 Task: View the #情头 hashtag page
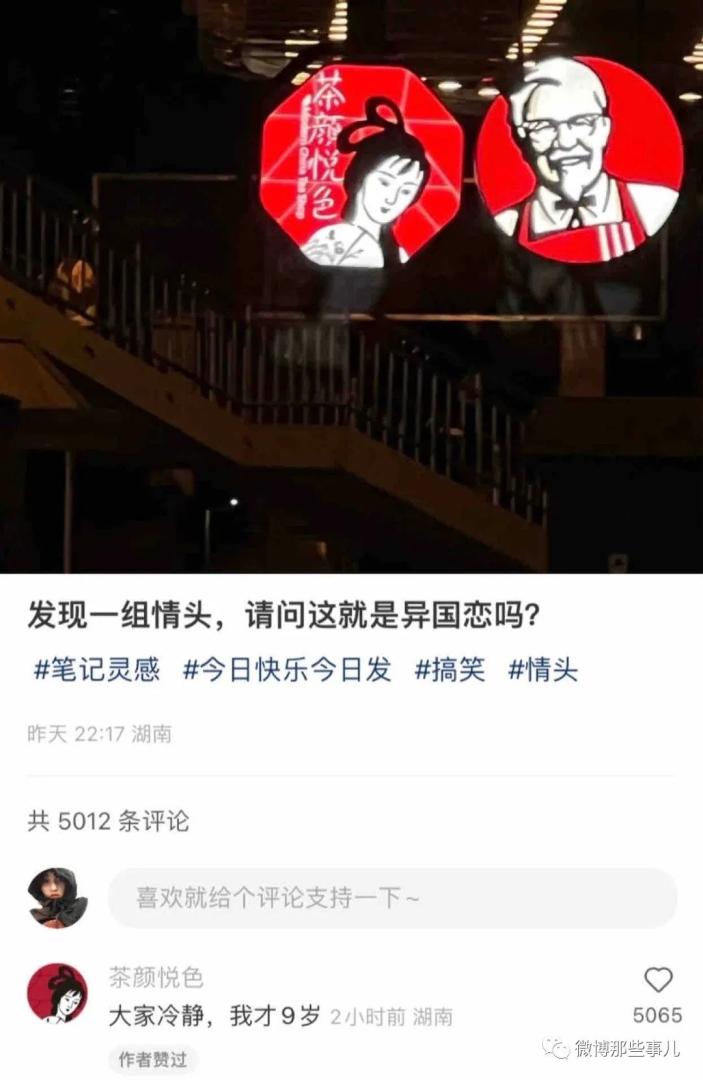tap(543, 670)
